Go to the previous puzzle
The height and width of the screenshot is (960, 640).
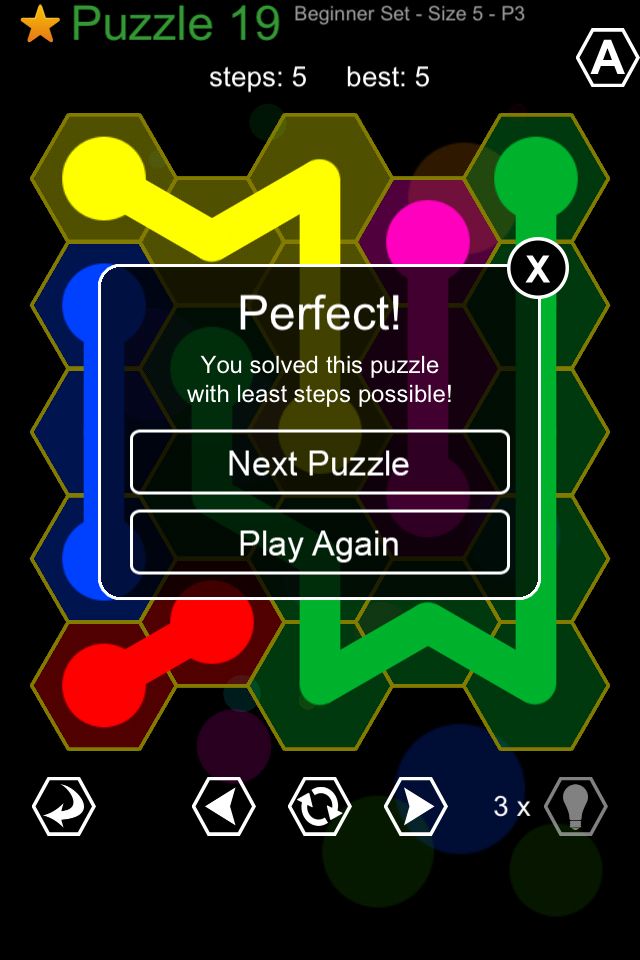pyautogui.click(x=223, y=806)
